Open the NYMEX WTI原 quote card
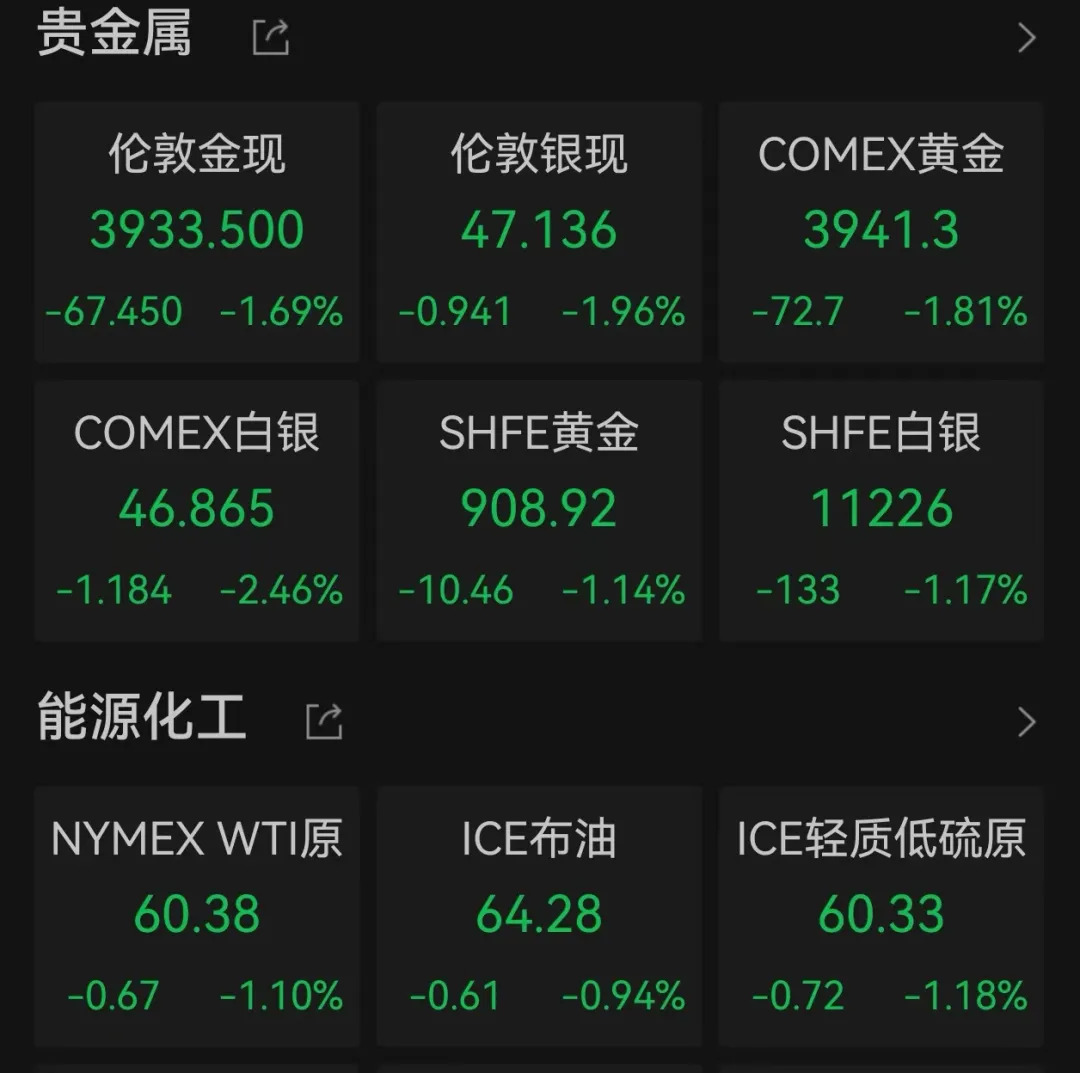1080x1073 pixels. (x=197, y=915)
